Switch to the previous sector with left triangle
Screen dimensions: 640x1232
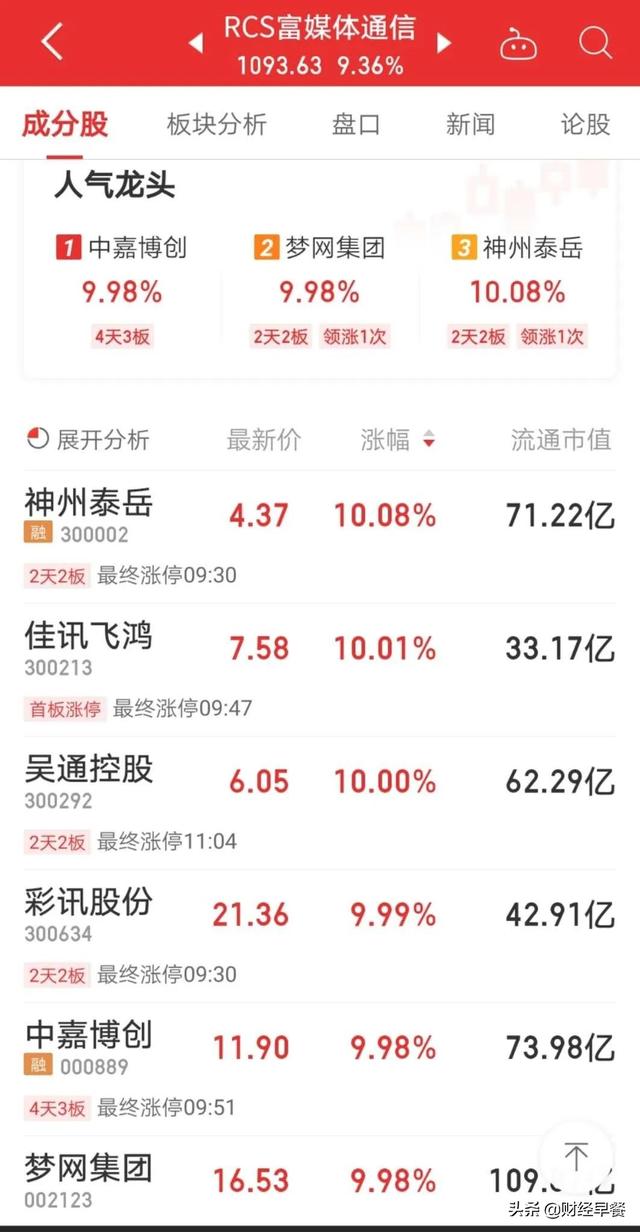197,43
